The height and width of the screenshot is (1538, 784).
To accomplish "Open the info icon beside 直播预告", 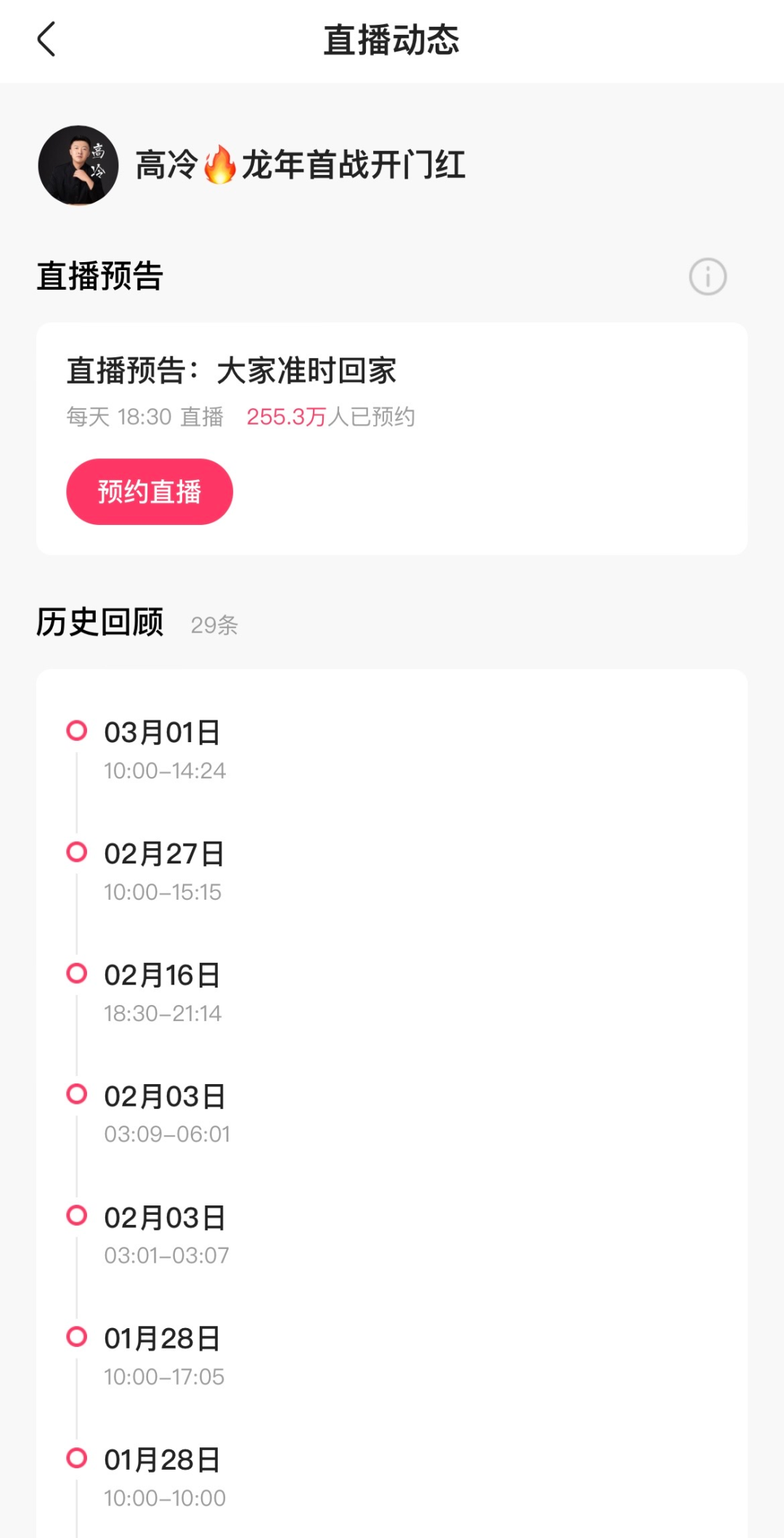I will click(x=707, y=277).
